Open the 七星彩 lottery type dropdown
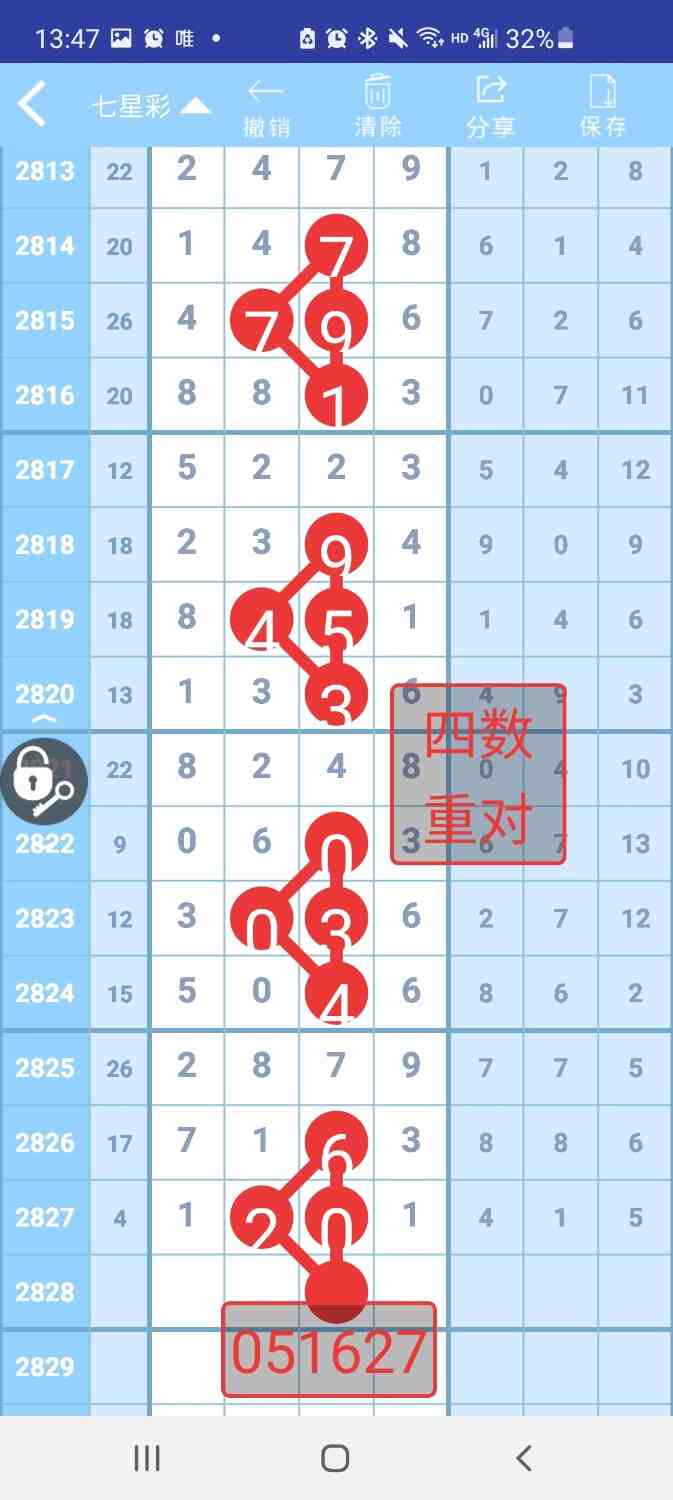Screen dimensions: 673x1500 coord(150,106)
